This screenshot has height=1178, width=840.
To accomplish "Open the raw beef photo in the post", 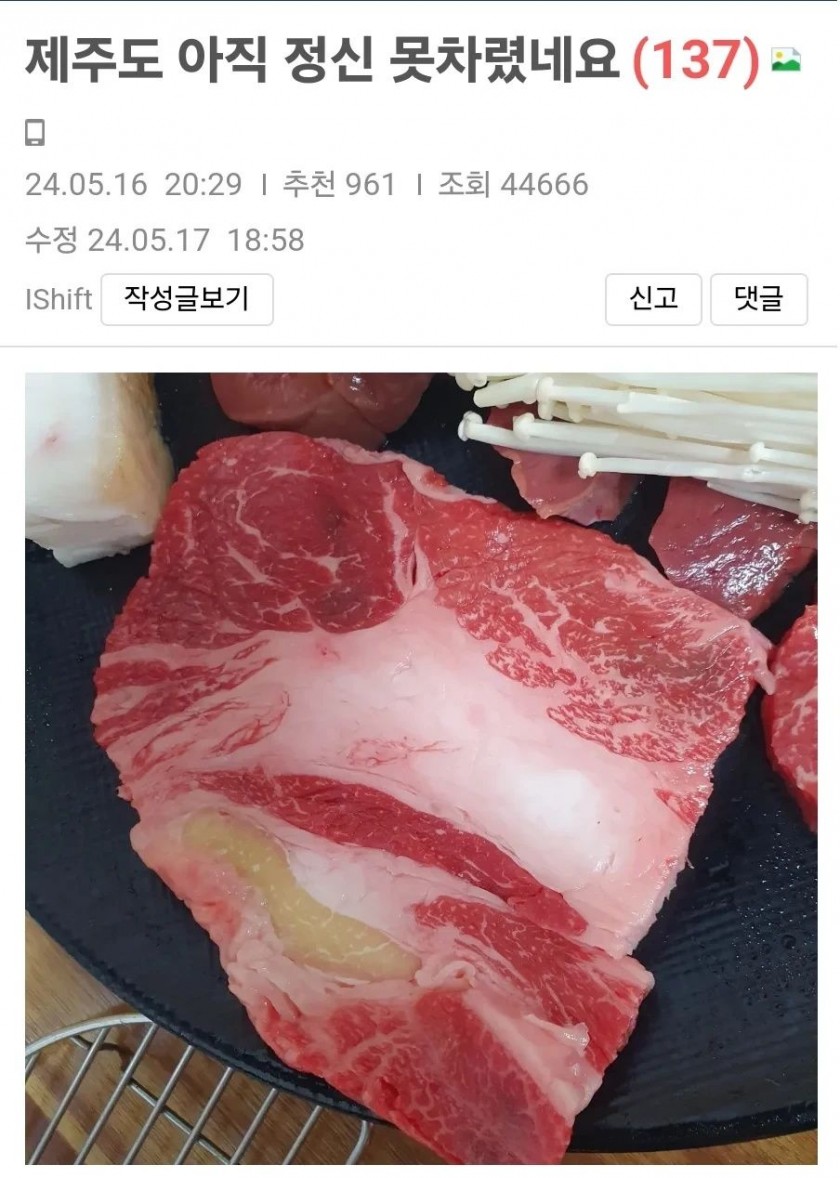I will [x=420, y=768].
